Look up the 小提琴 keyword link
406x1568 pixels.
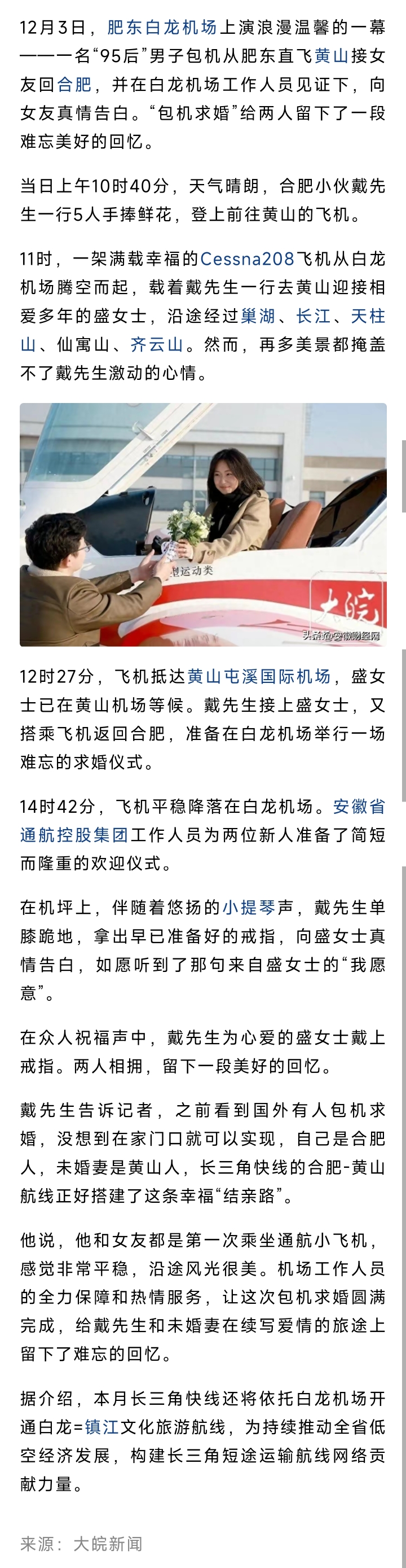(x=249, y=908)
